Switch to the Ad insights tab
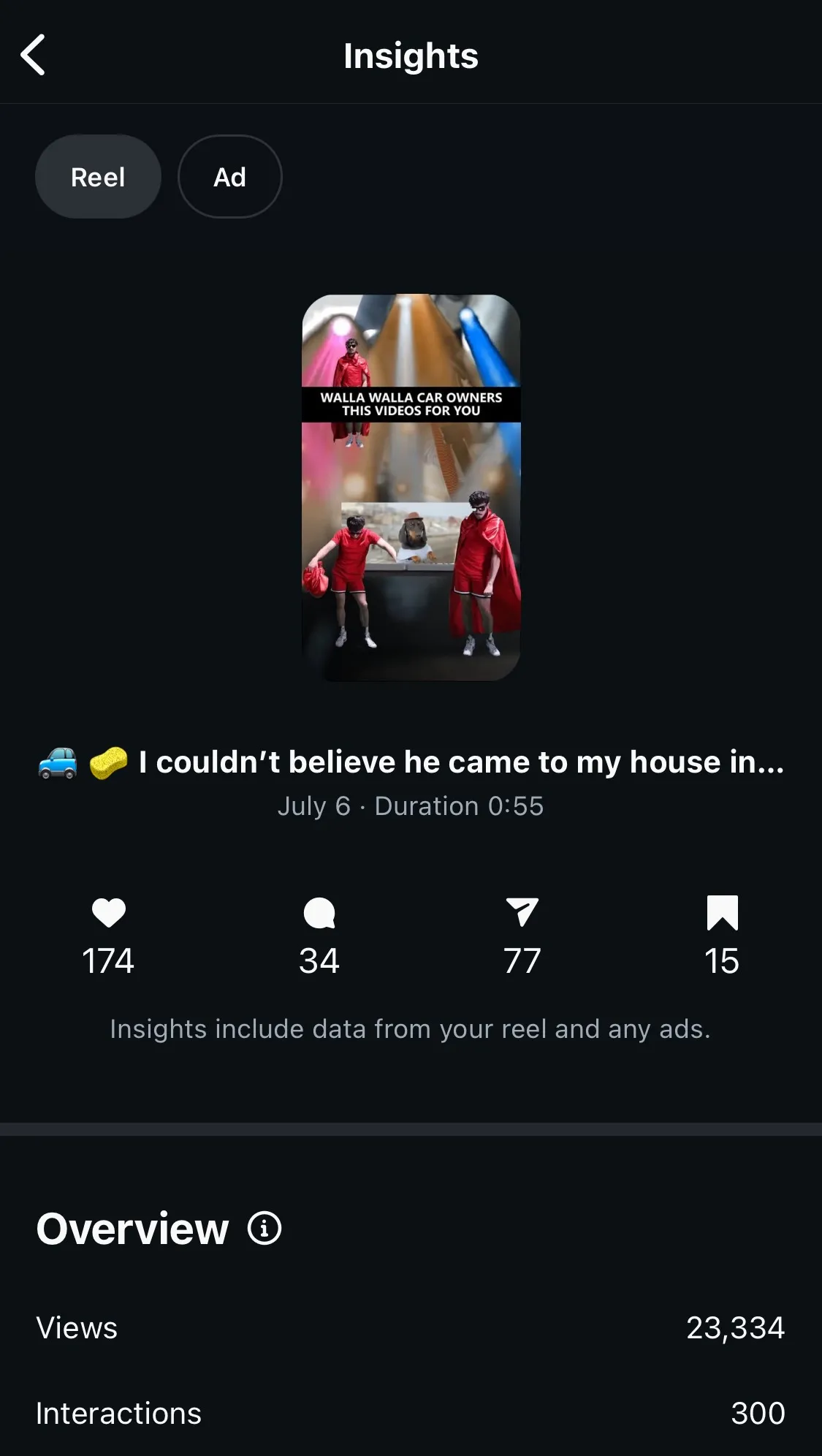Image resolution: width=822 pixels, height=1456 pixels. tap(229, 177)
